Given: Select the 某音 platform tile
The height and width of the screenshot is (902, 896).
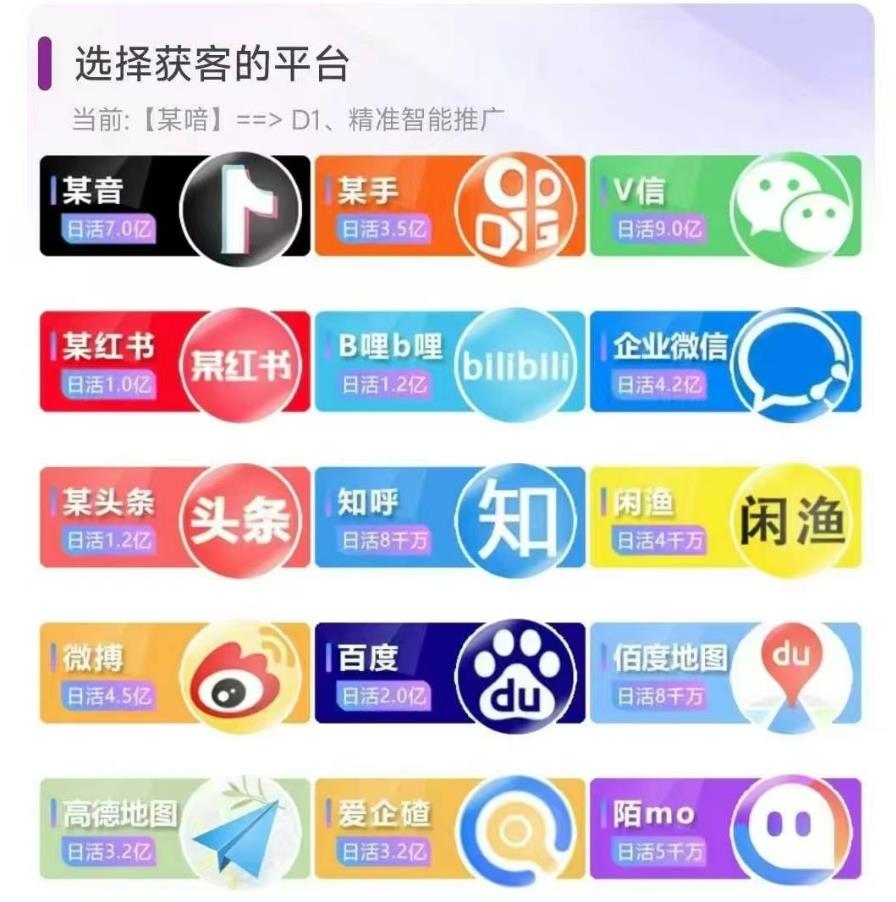Looking at the screenshot, I should tap(174, 205).
